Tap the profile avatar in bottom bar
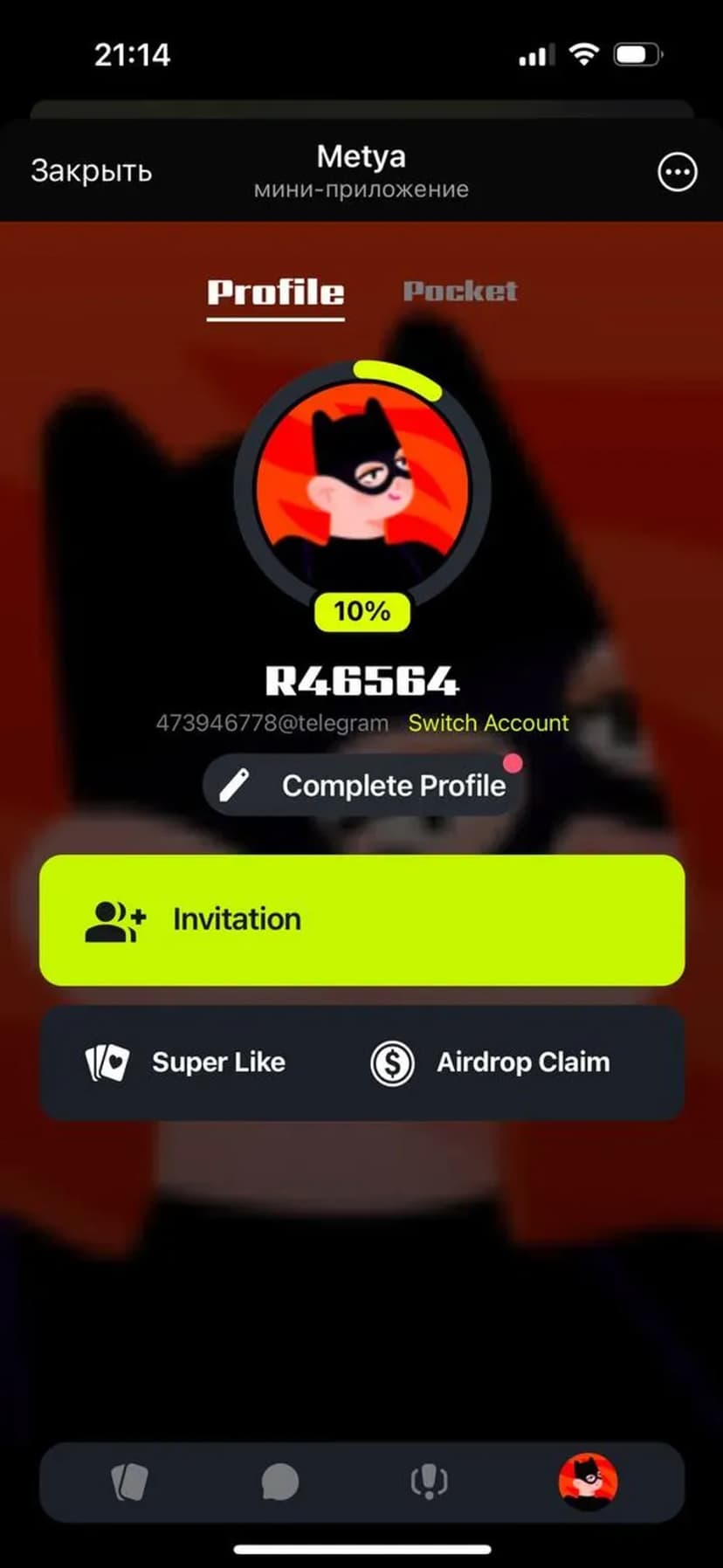 [x=588, y=1482]
